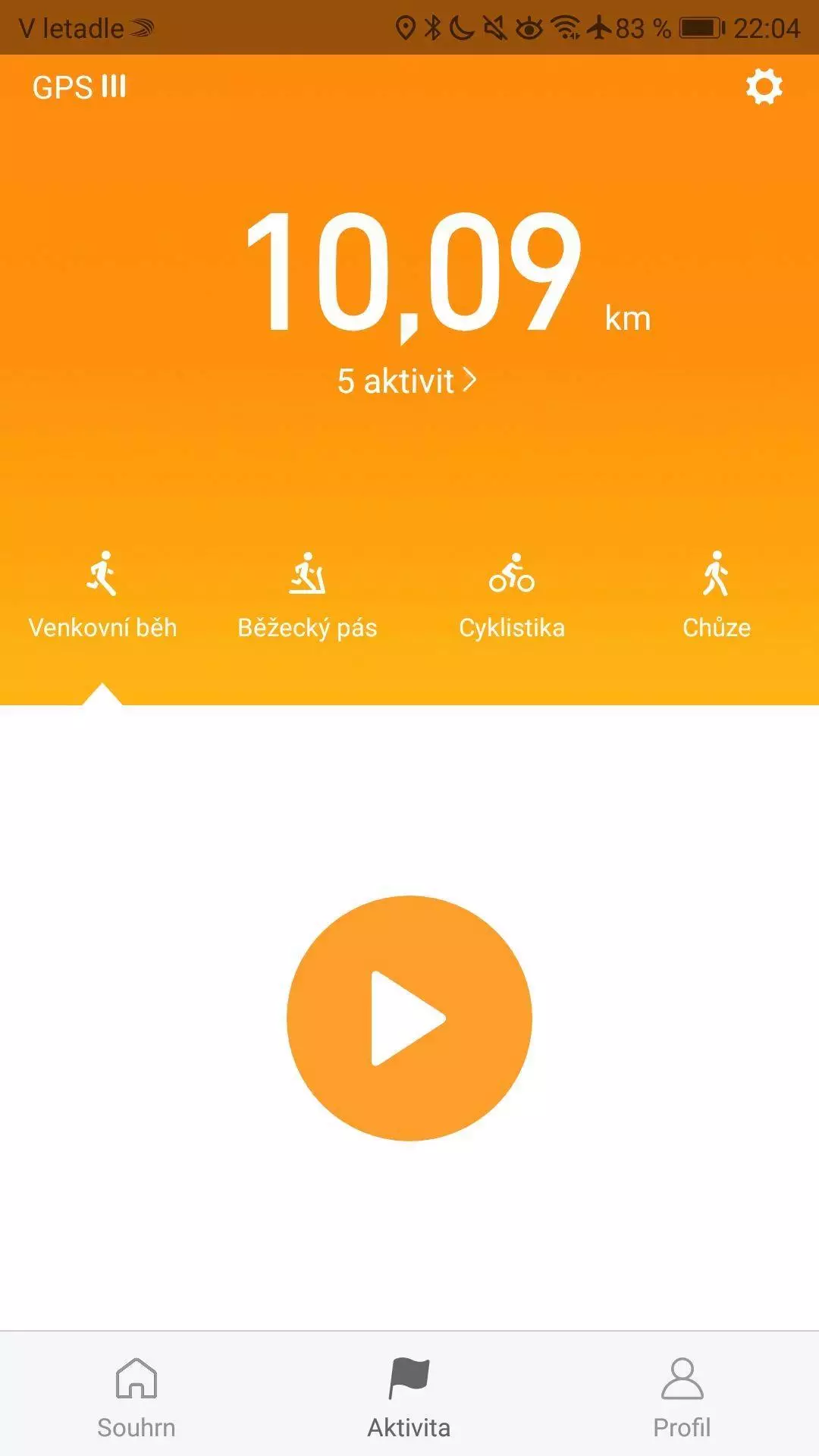Select Chůze walking mode
The height and width of the screenshot is (1456, 819).
click(717, 596)
